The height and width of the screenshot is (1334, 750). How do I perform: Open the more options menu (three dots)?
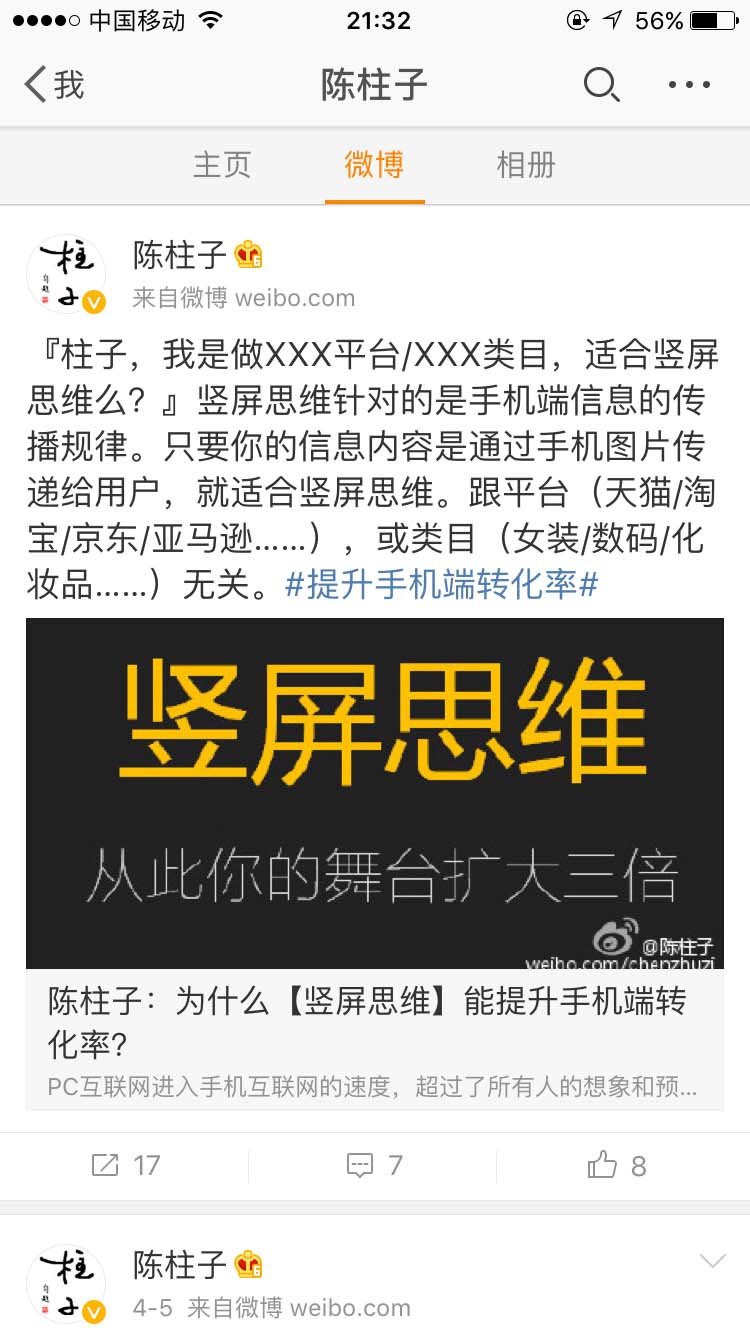[x=688, y=86]
